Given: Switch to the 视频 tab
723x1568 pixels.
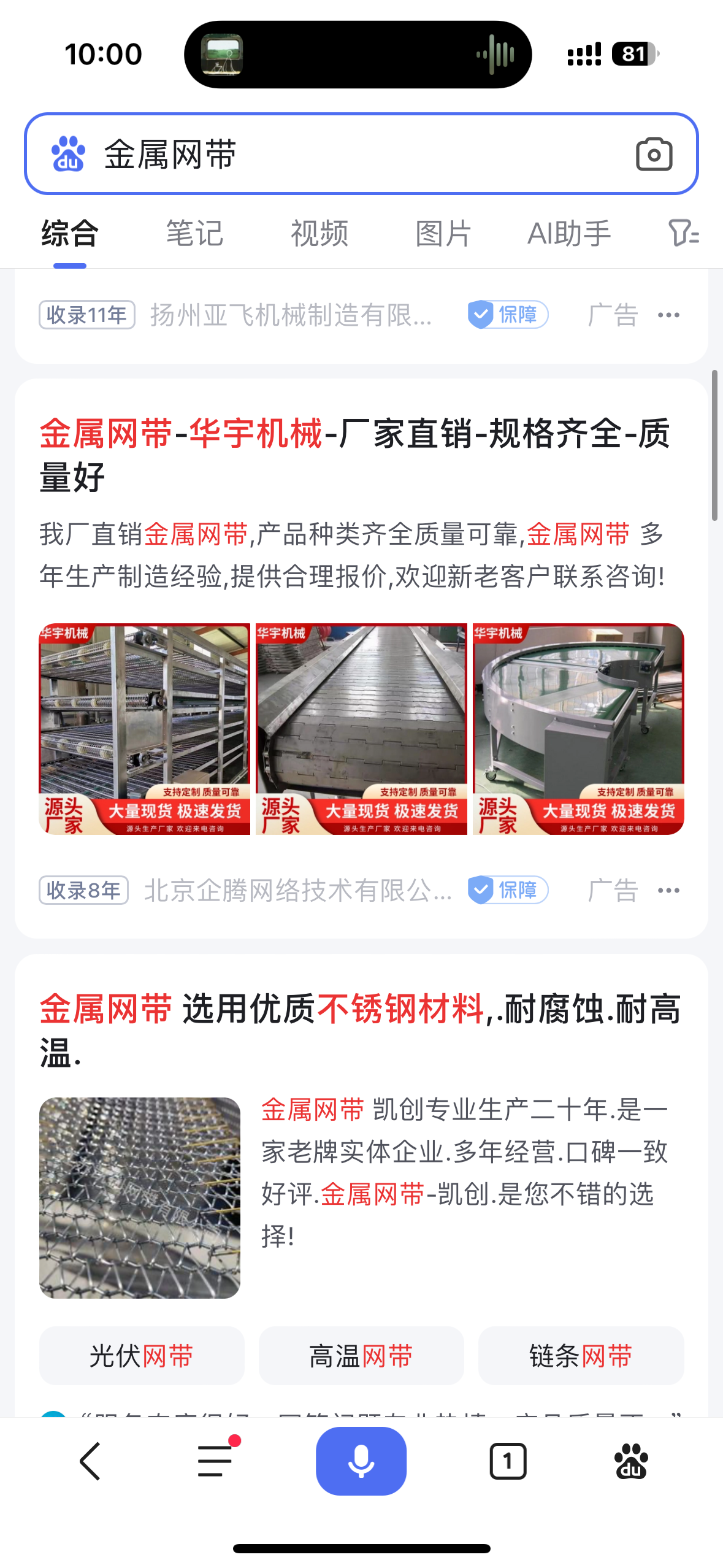Looking at the screenshot, I should click(x=319, y=234).
